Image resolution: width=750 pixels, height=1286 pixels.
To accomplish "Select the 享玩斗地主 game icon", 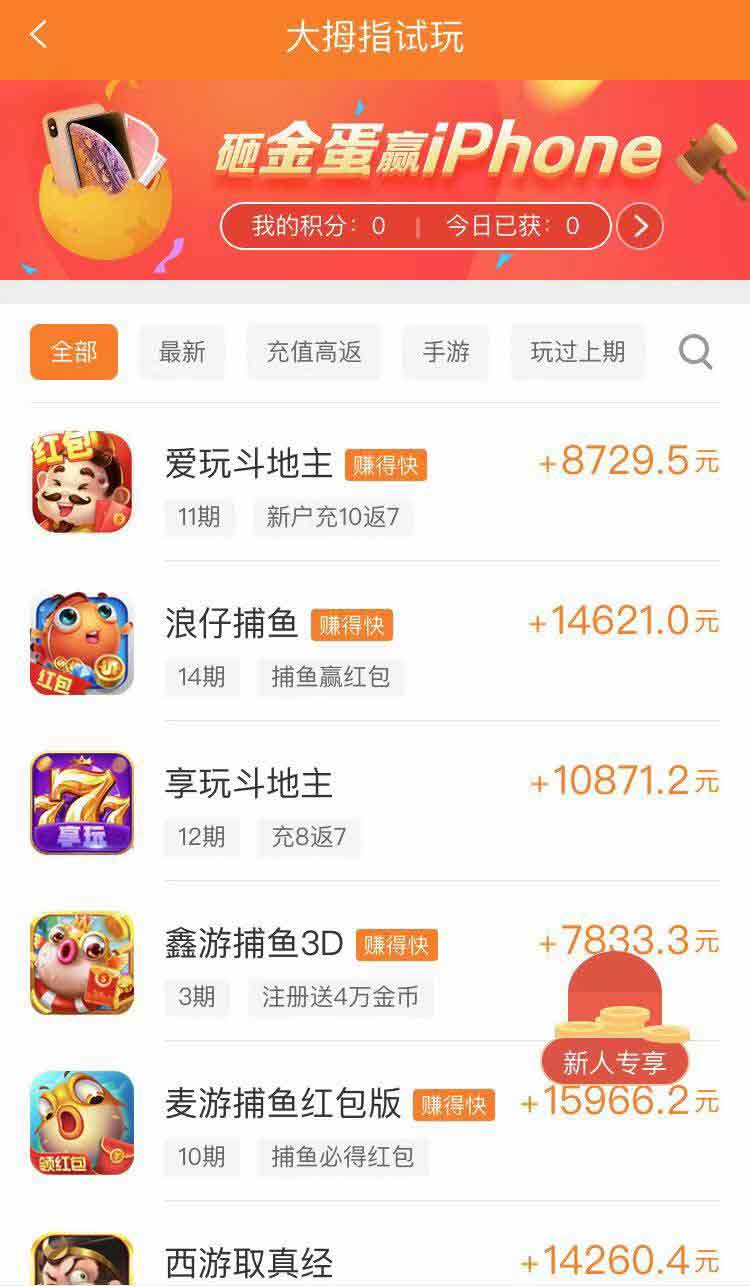I will pos(81,802).
